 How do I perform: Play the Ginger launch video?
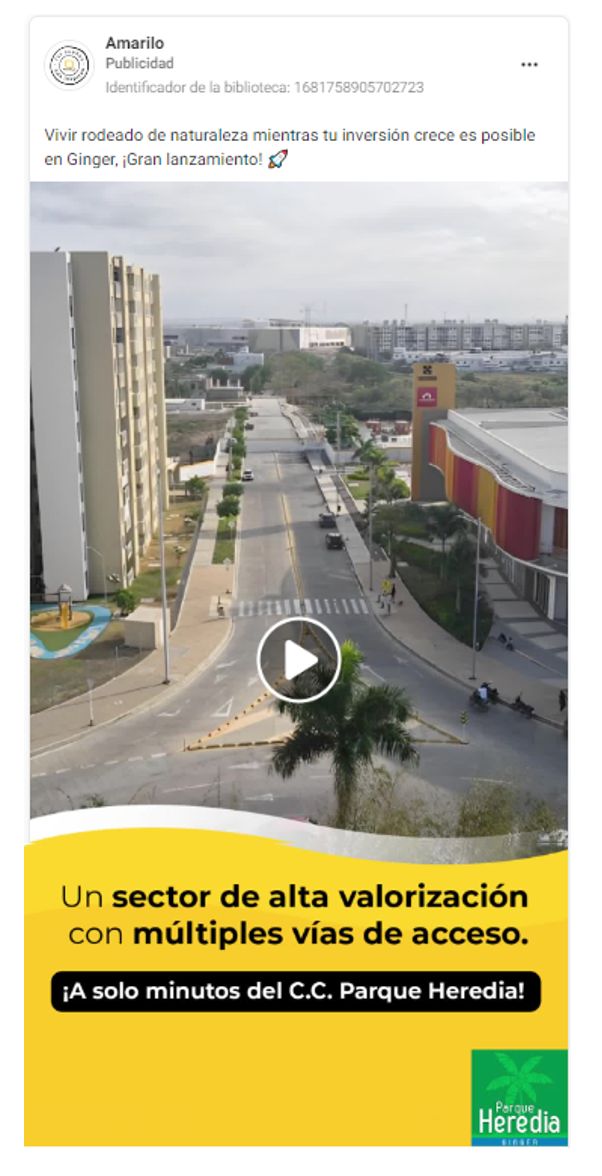click(298, 659)
